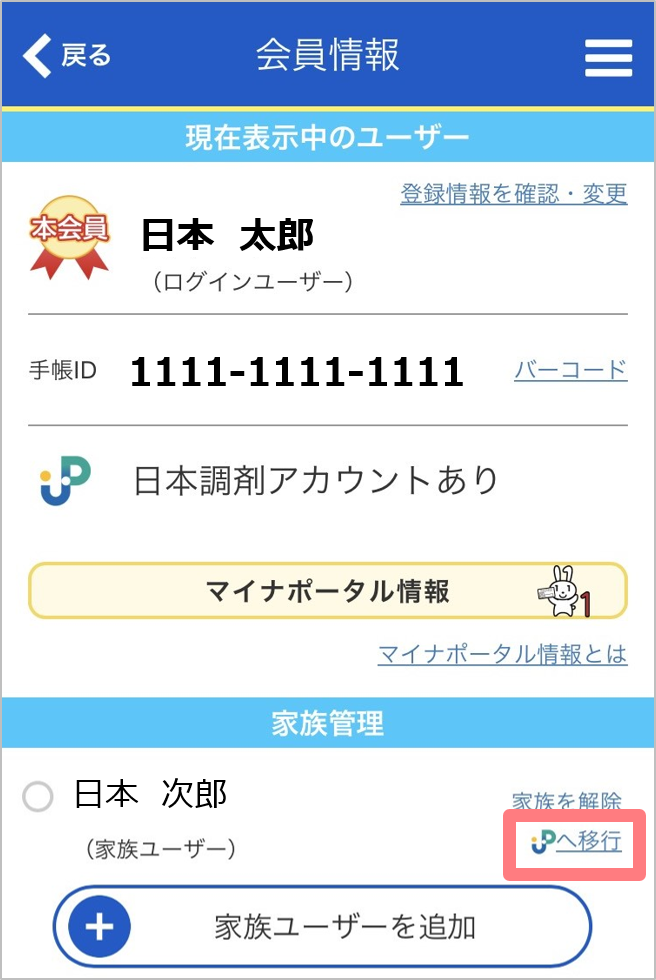This screenshot has width=656, height=980.
Task: Tap the へ移行 link
Action: coord(577,843)
